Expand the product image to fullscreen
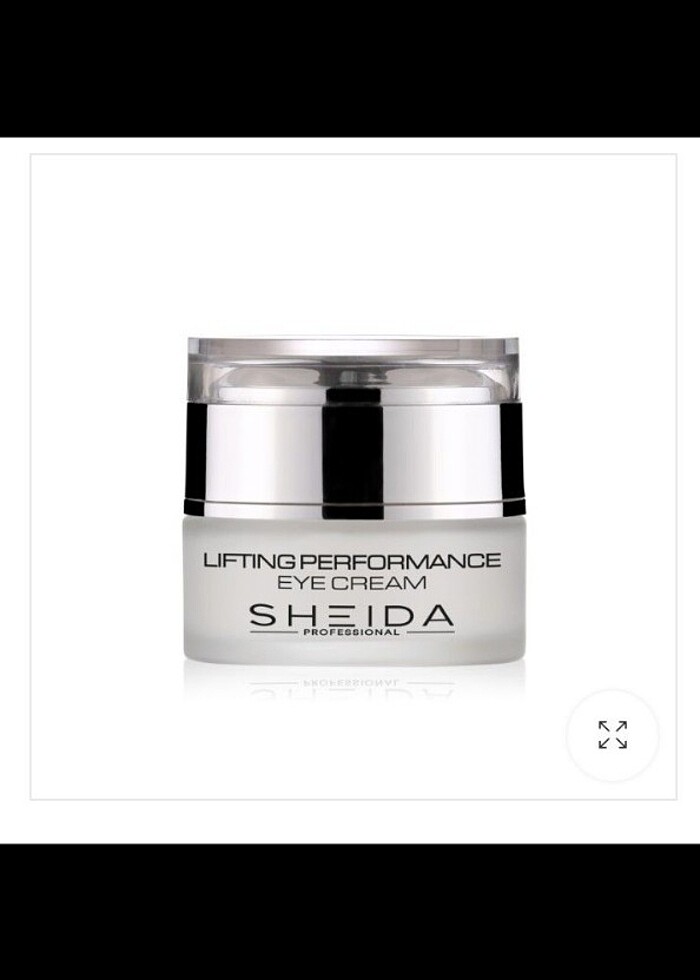Viewport: 700px width, 980px height. pos(612,735)
